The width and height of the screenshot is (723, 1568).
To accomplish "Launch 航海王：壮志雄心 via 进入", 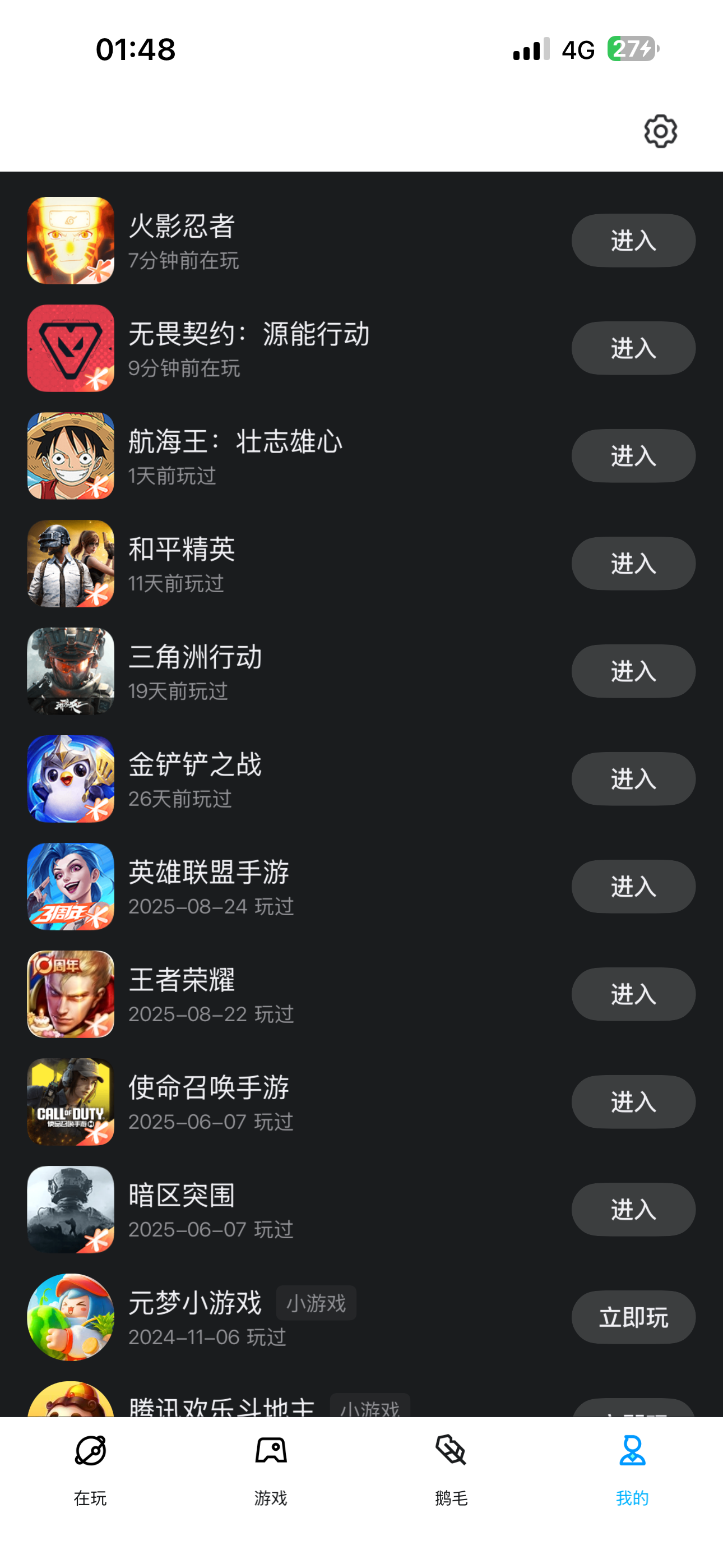I will pos(633,456).
